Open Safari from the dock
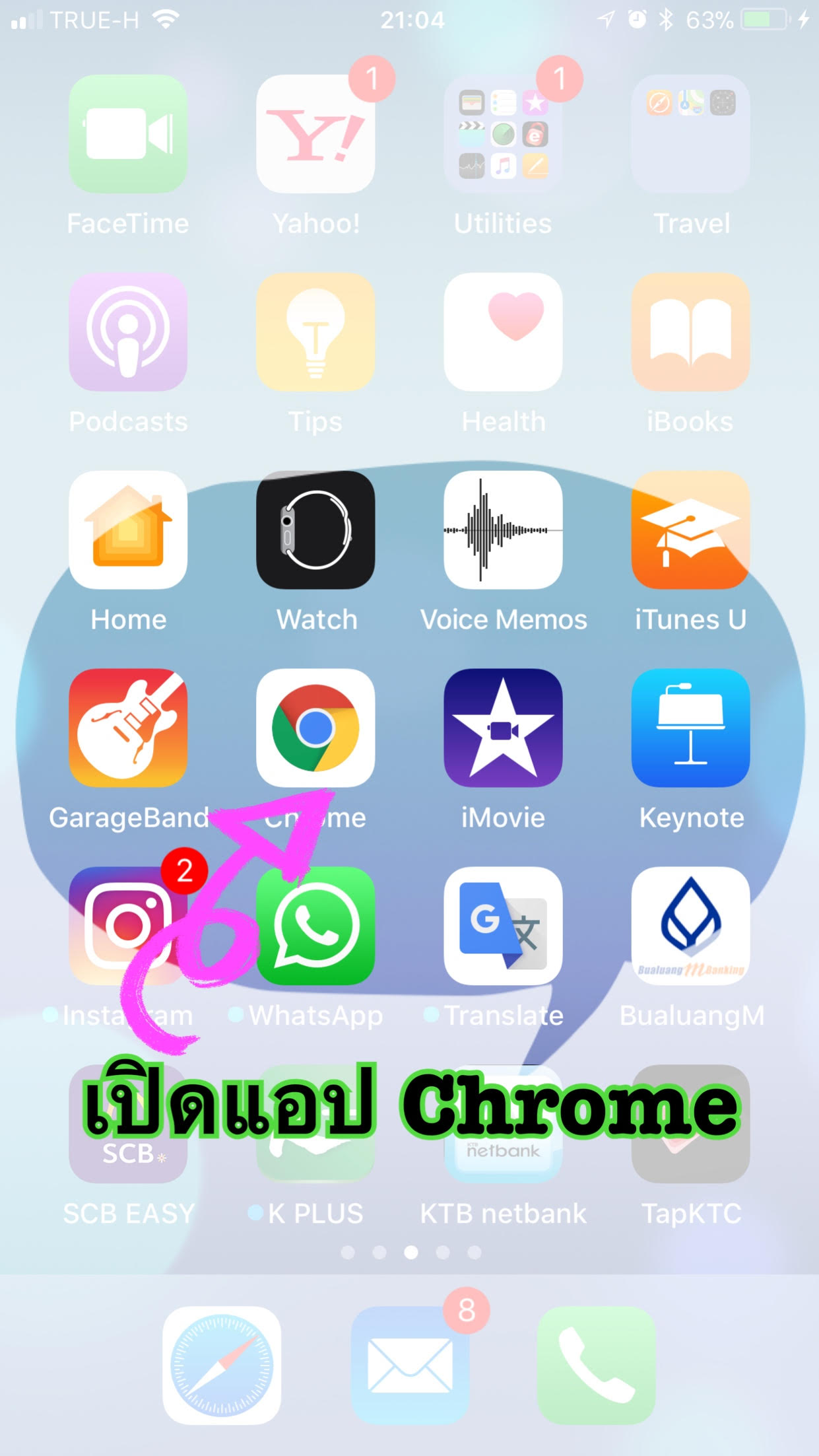 coord(222,1366)
